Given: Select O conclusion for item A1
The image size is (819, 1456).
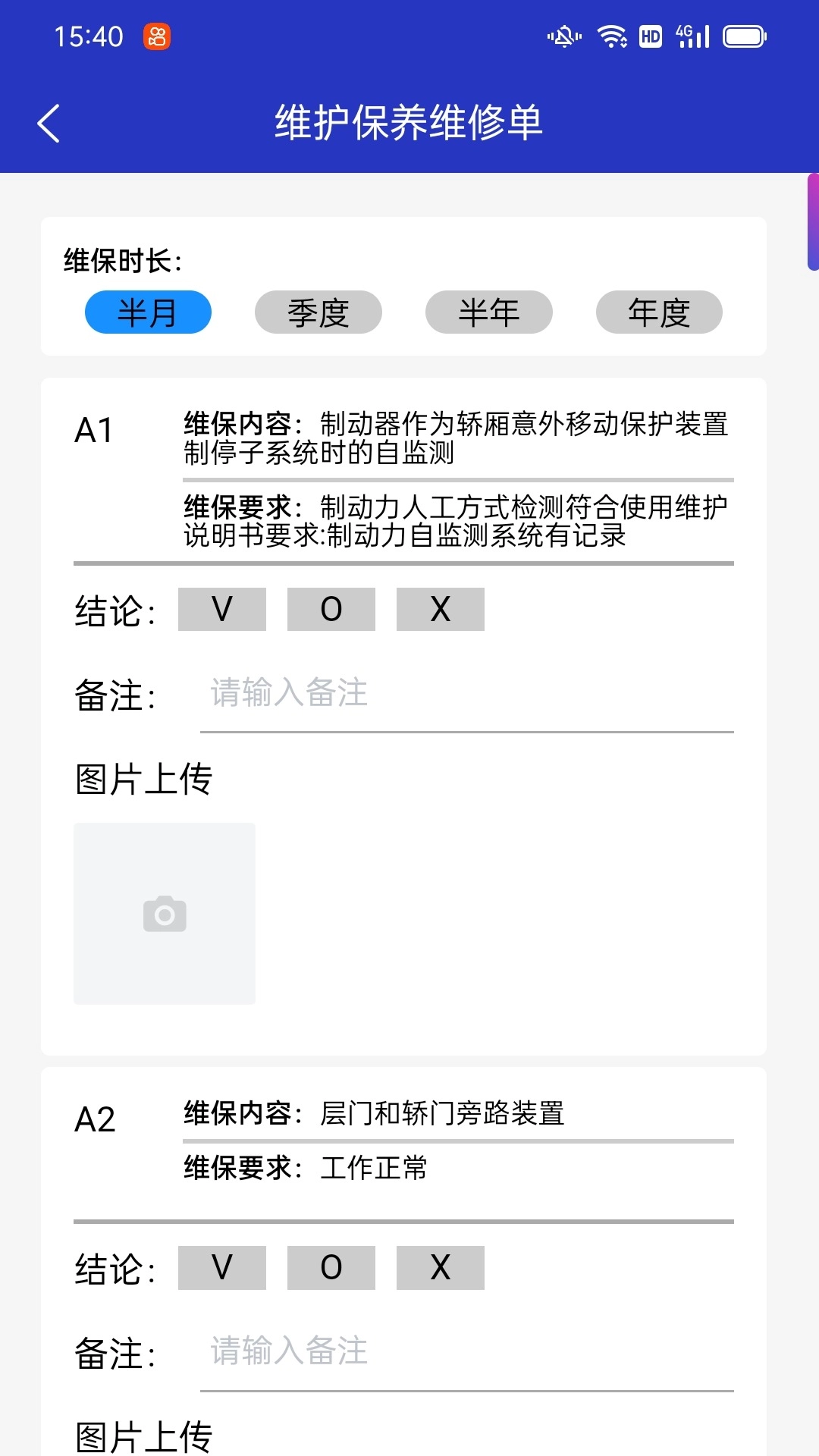Looking at the screenshot, I should click(x=331, y=609).
